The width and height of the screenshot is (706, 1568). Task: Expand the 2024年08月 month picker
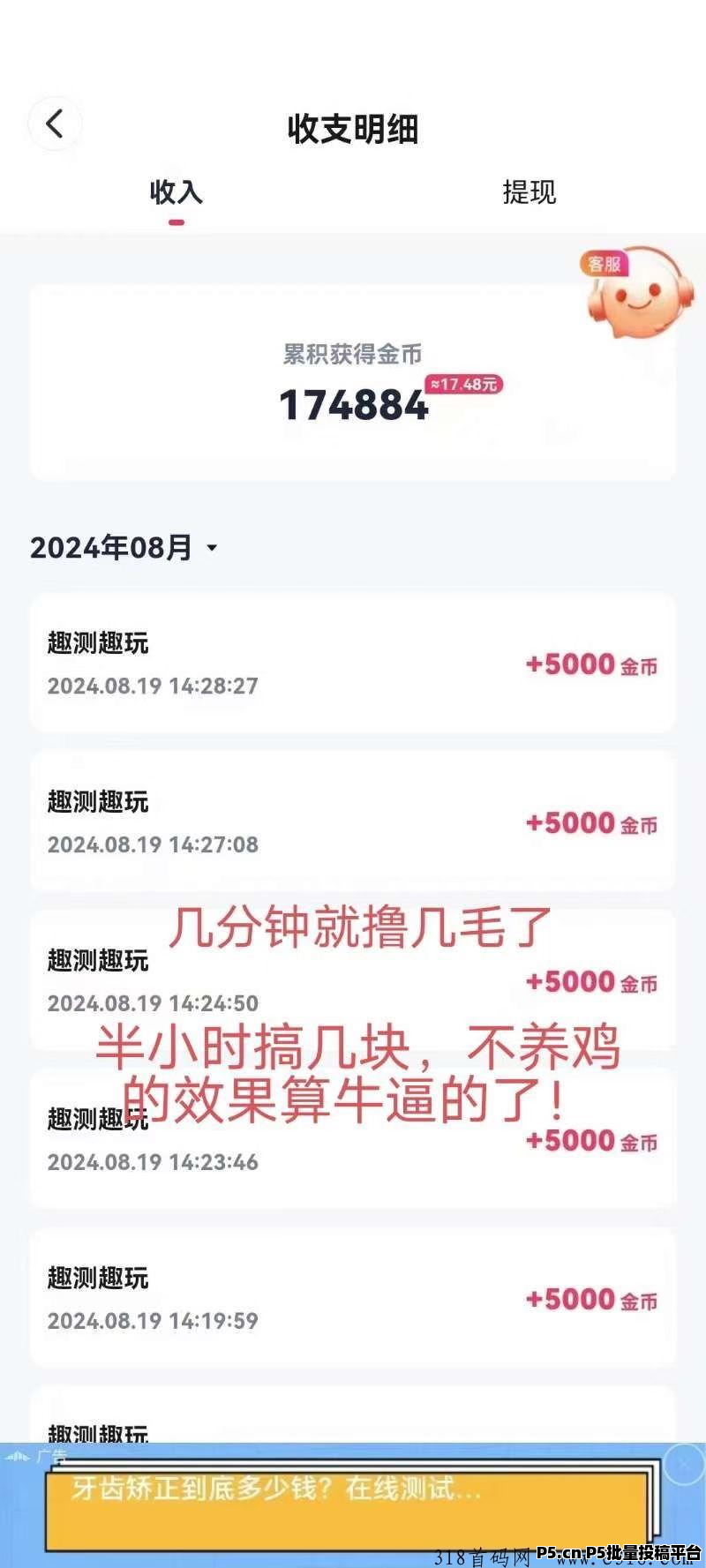[124, 548]
